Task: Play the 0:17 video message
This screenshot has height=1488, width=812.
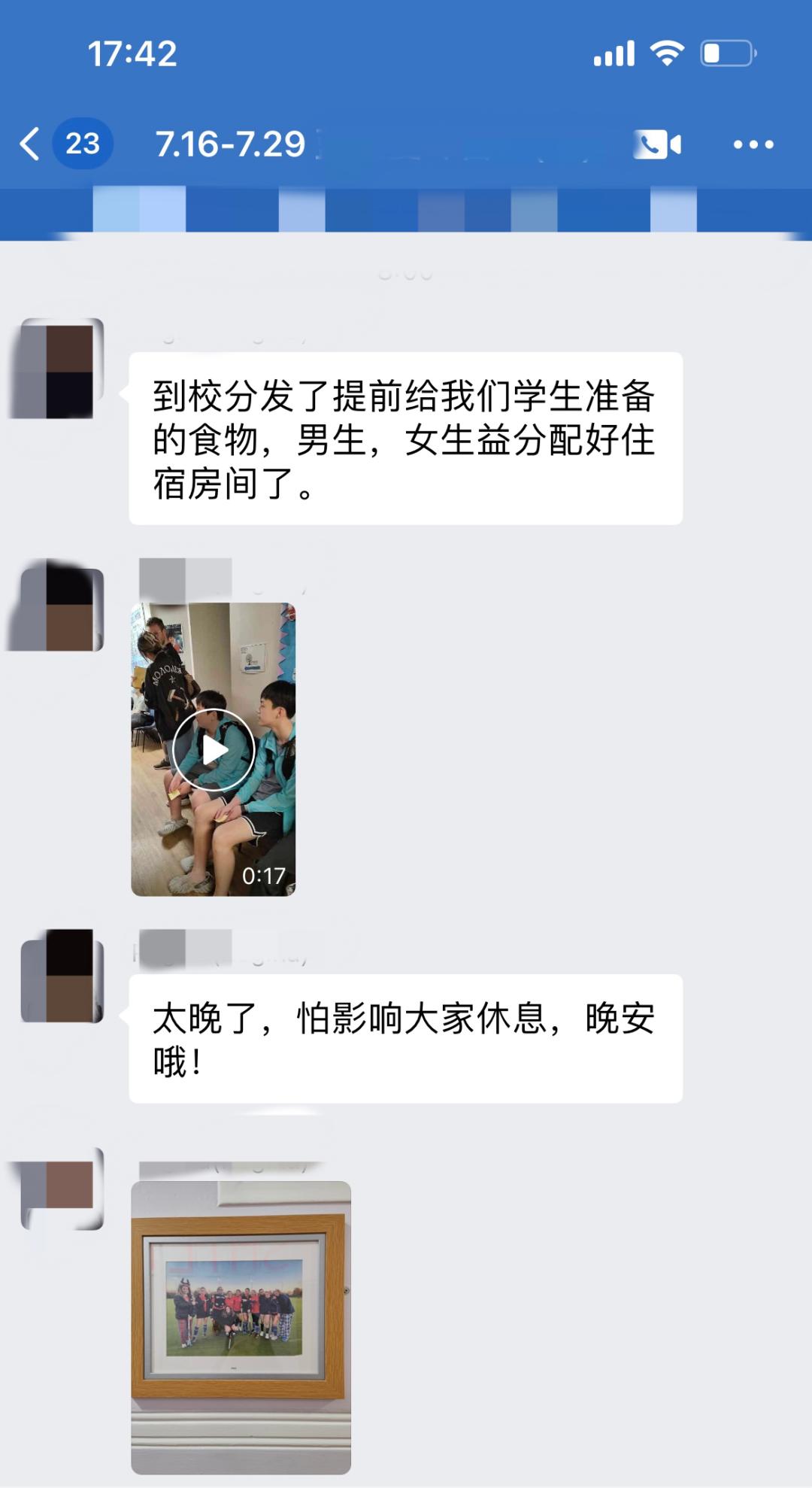Action: pos(214,750)
